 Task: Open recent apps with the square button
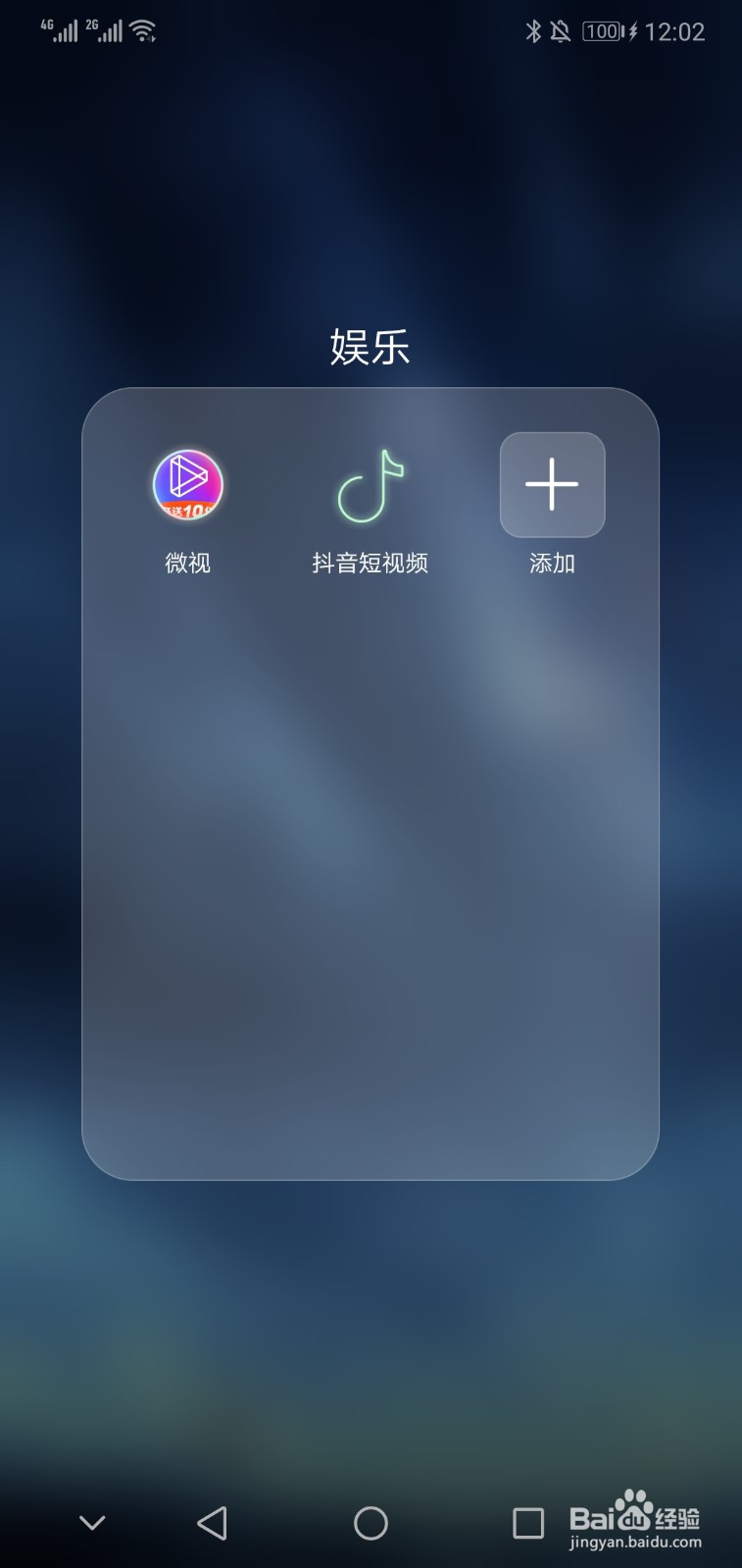pos(527,1522)
